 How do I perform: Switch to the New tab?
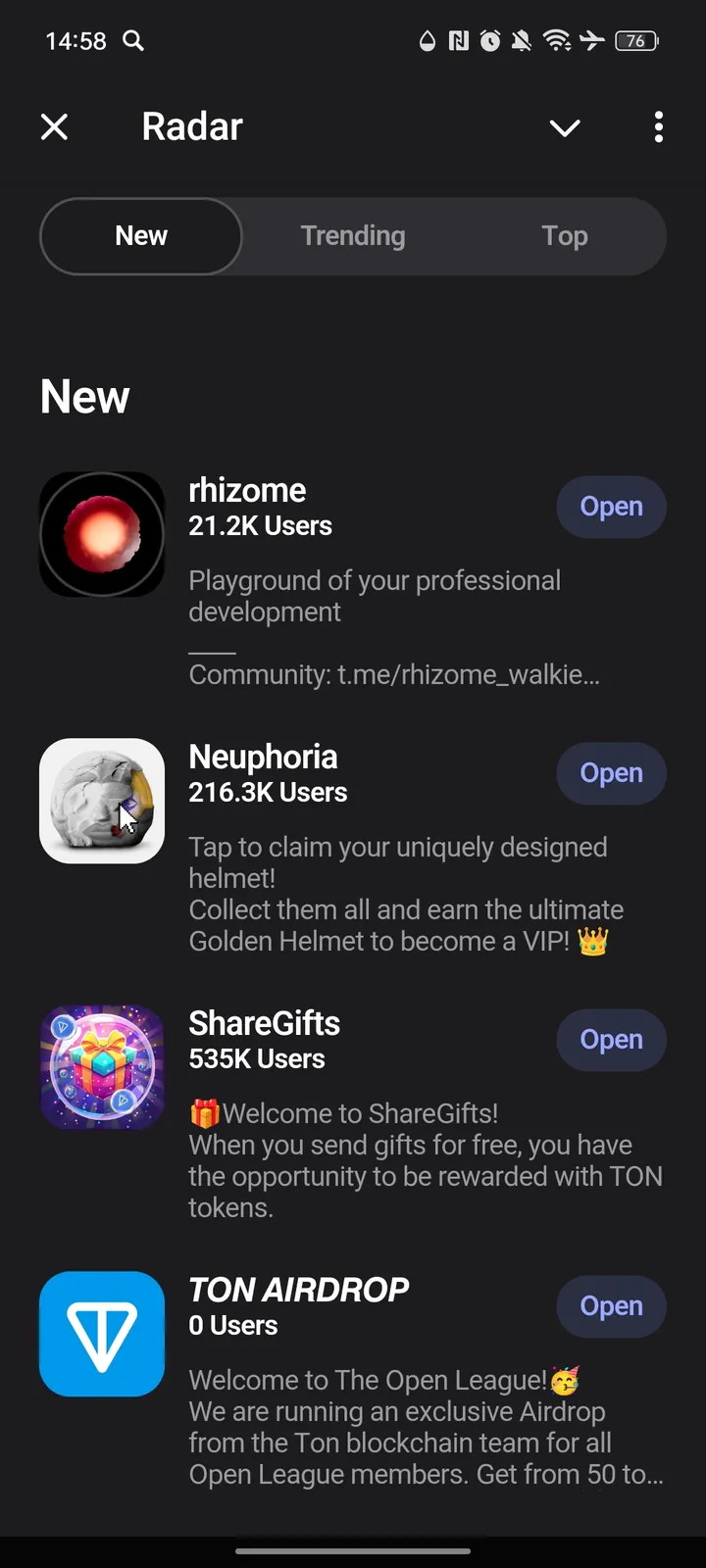click(140, 235)
